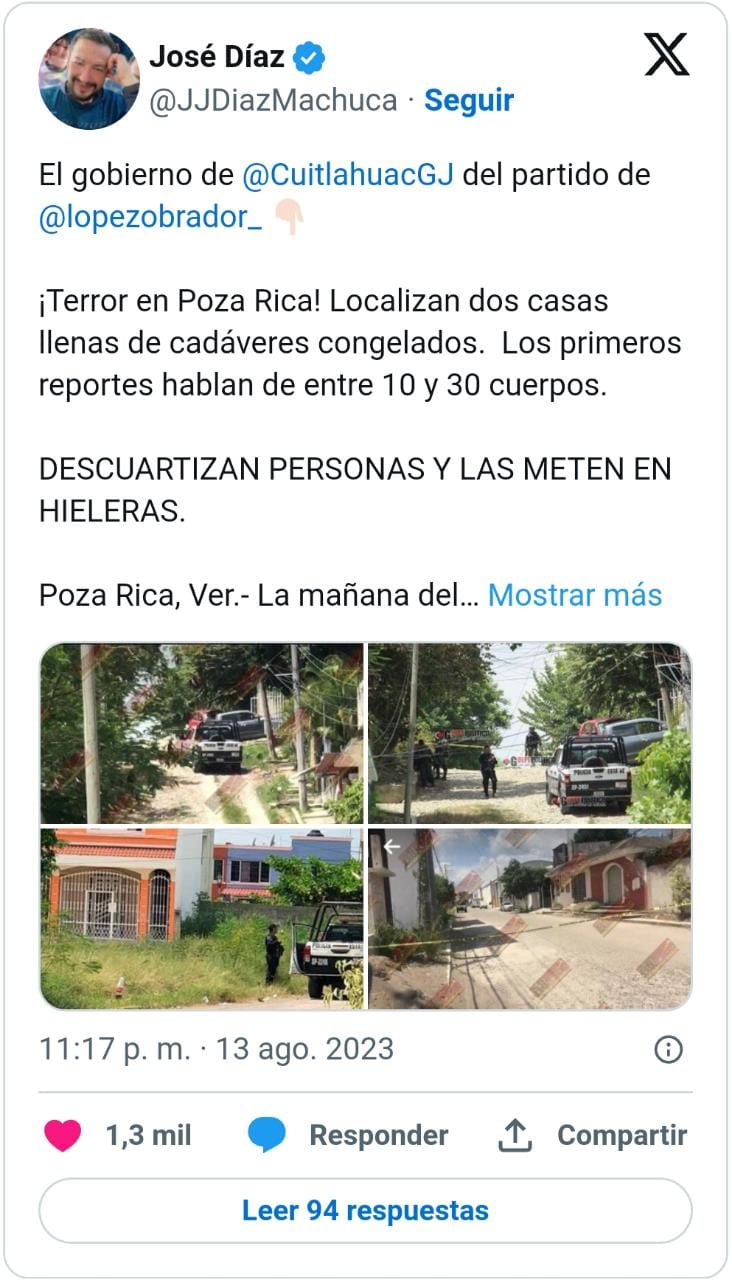This screenshot has height=1280, width=732.
Task: View the street photo with the red house
Action: pos(530,918)
